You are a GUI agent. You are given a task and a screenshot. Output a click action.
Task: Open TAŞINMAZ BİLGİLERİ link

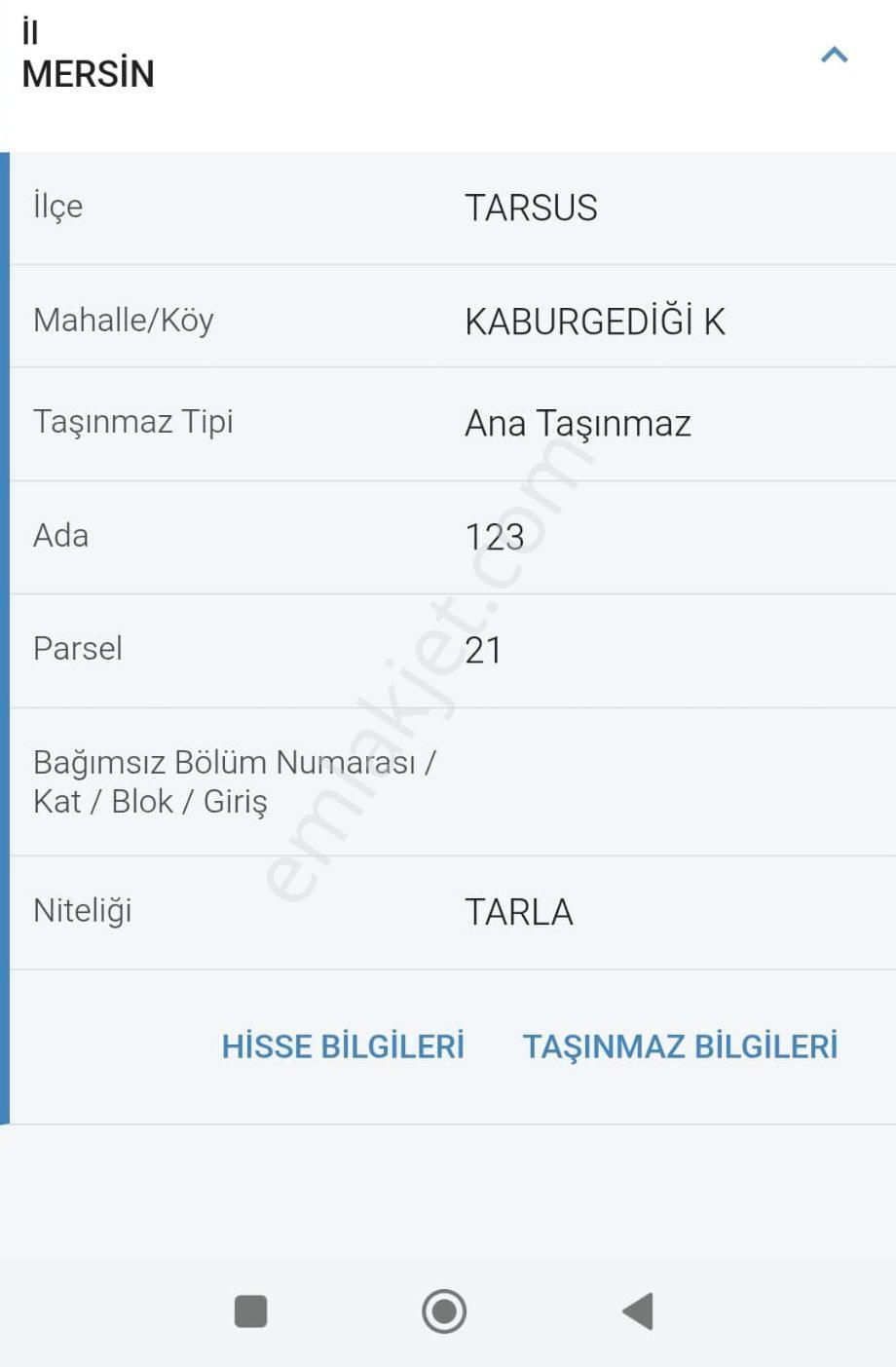point(680,1044)
